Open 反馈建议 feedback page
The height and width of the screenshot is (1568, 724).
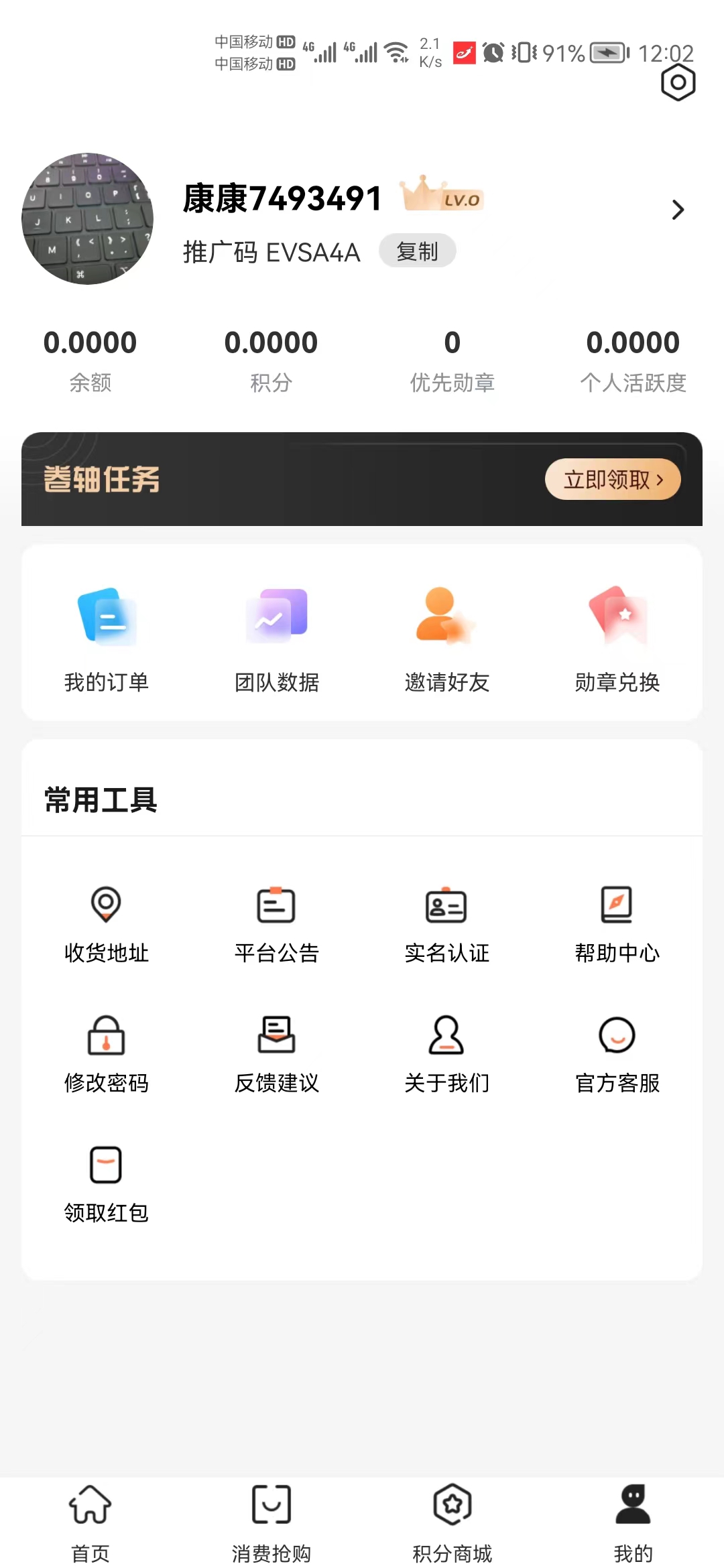[277, 1052]
